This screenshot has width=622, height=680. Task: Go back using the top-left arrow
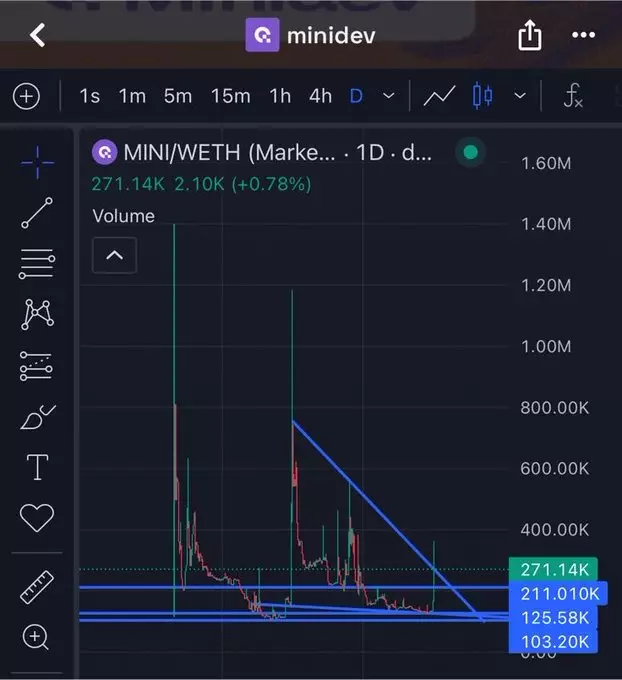[37, 35]
